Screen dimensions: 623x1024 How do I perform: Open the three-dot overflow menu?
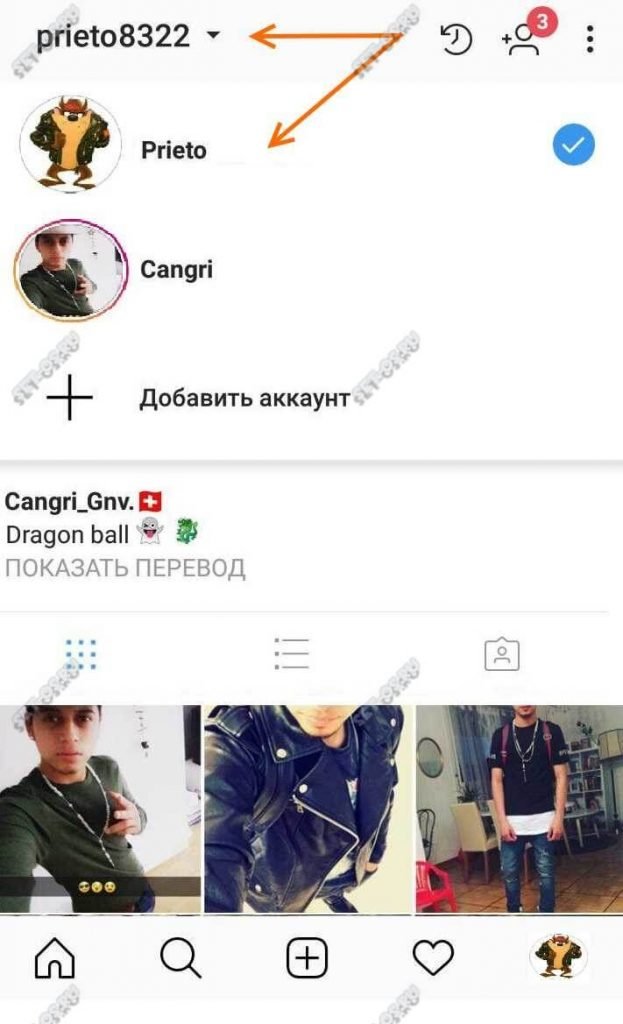(590, 39)
